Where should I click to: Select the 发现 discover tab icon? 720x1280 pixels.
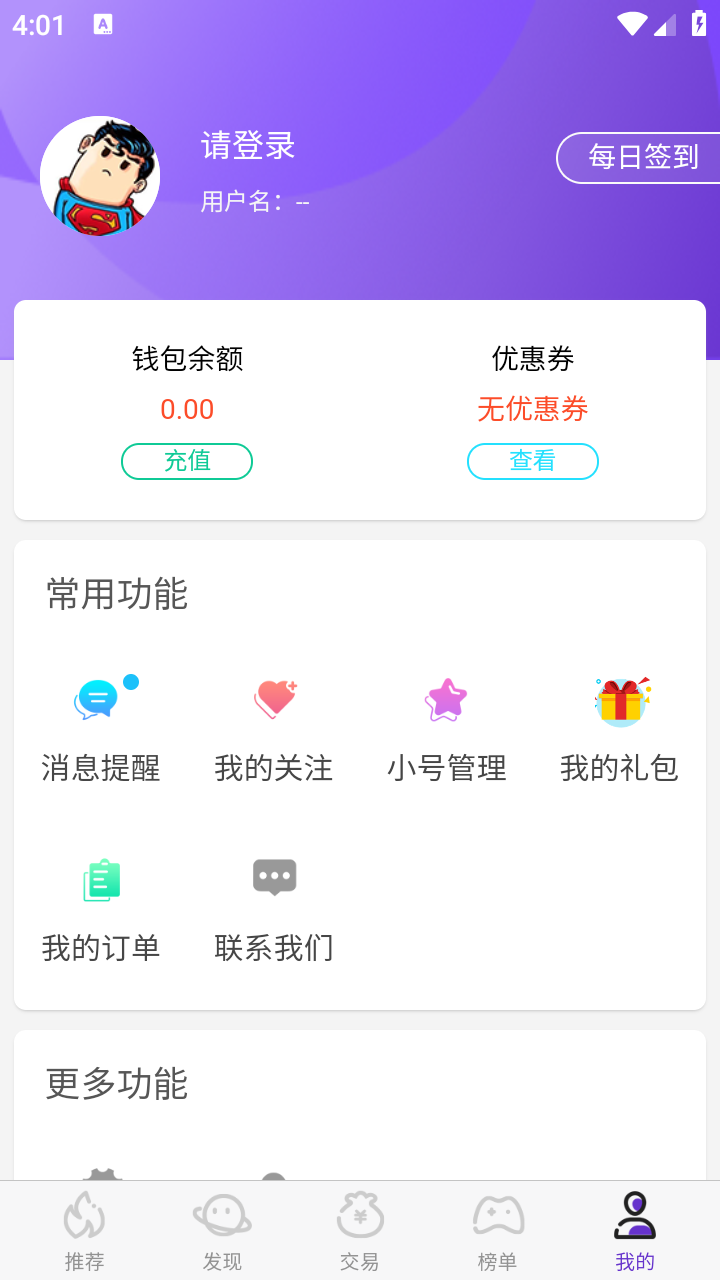222,1213
